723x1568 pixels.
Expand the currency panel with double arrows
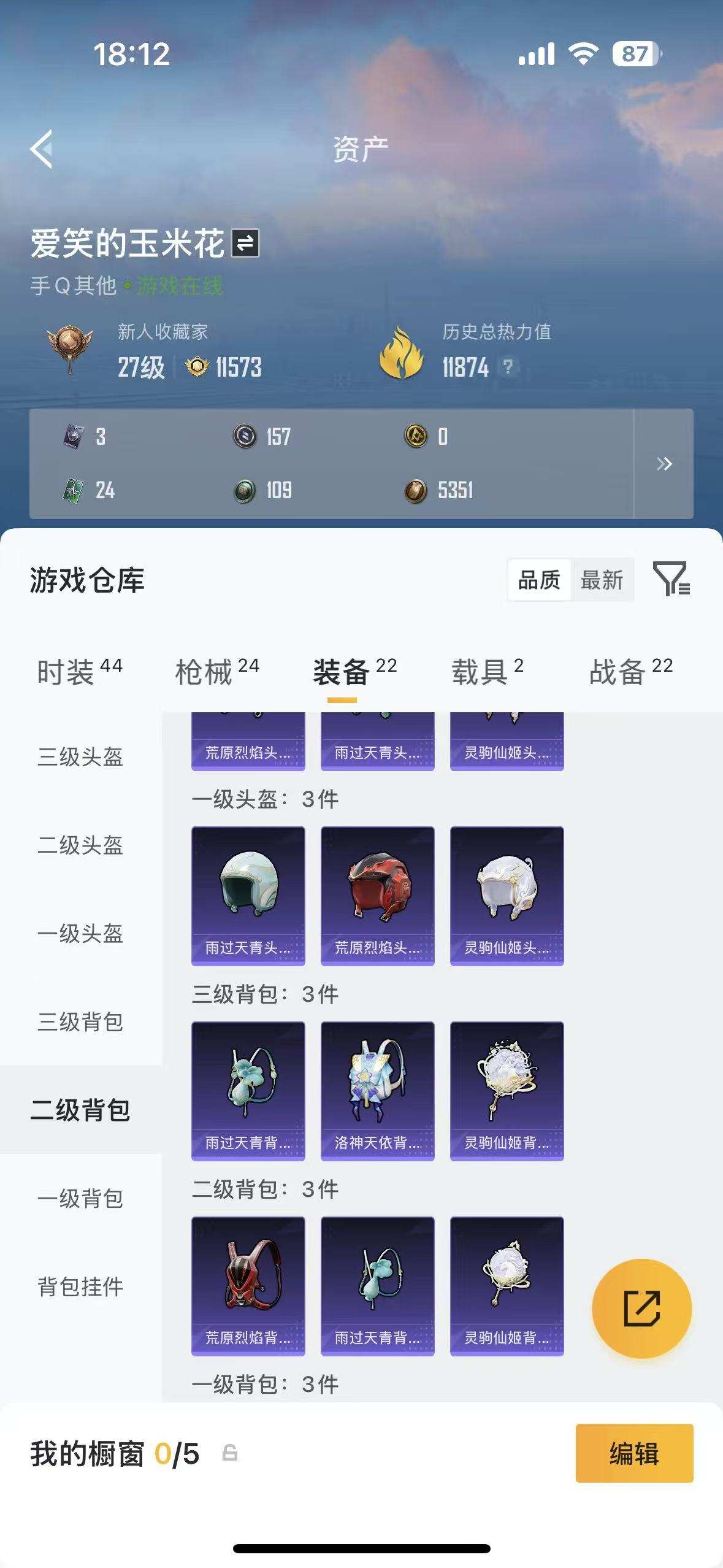point(665,464)
